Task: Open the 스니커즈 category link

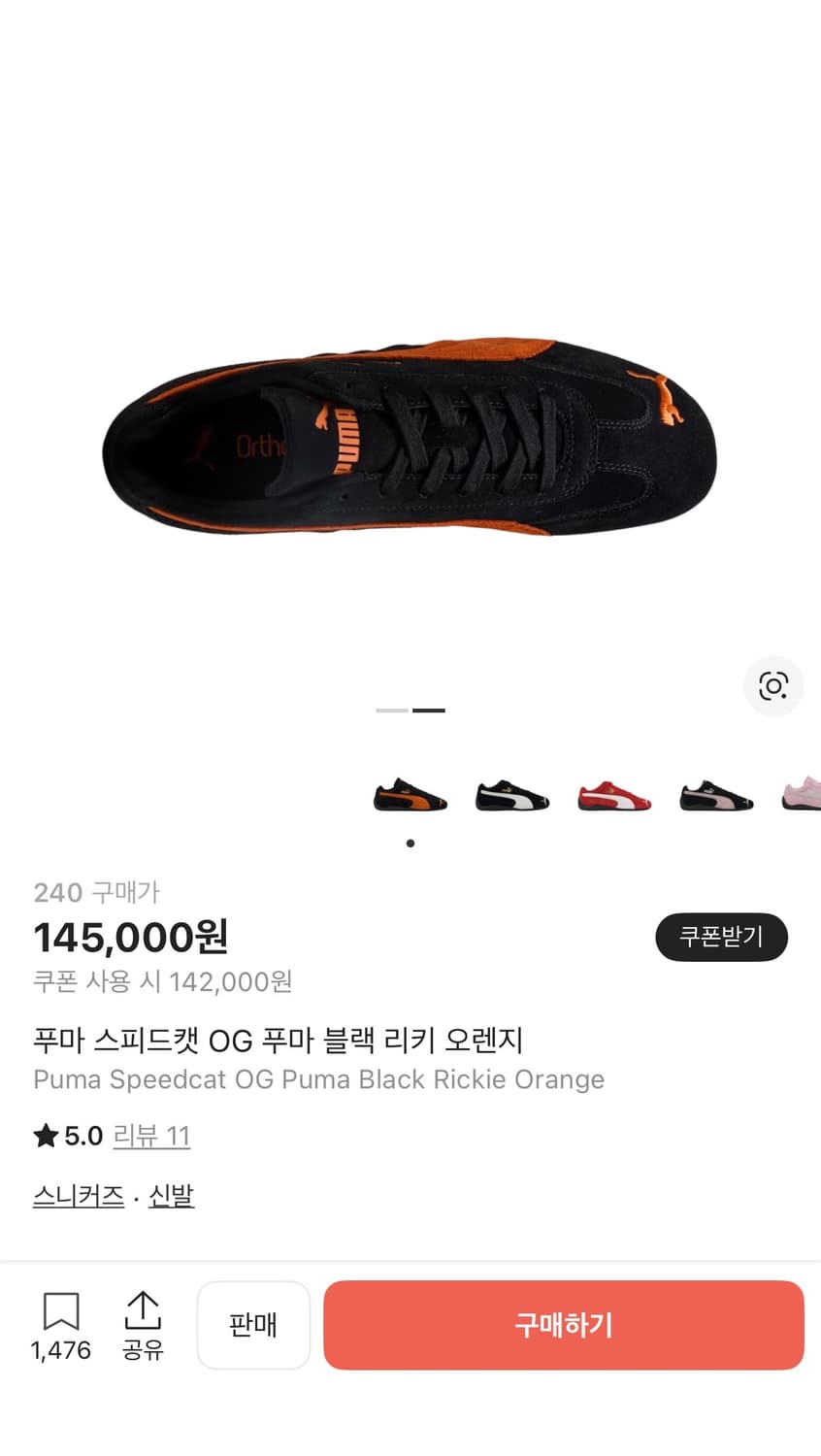Action: point(78,1195)
